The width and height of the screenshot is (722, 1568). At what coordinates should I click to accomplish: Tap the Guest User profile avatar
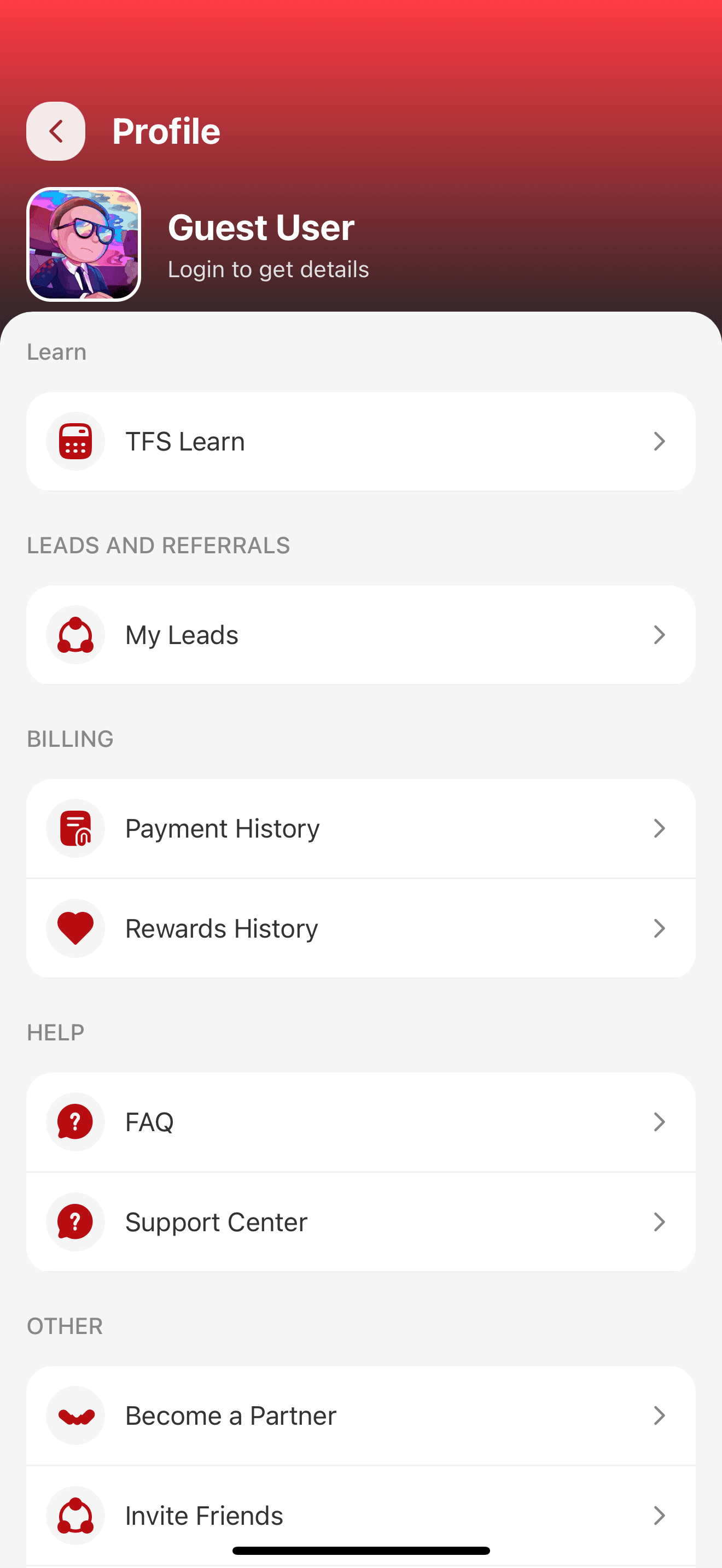point(83,244)
